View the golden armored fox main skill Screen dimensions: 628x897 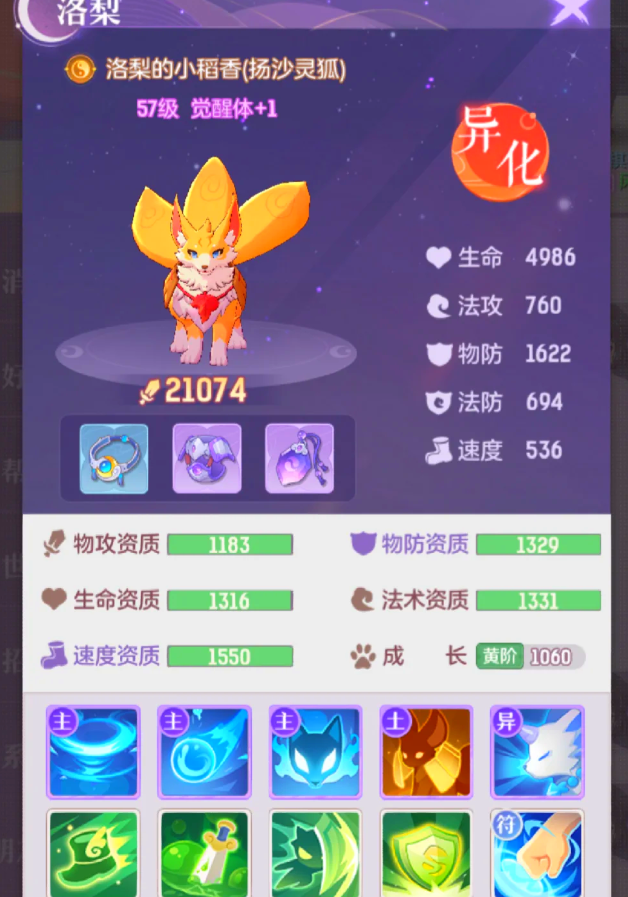point(426,752)
